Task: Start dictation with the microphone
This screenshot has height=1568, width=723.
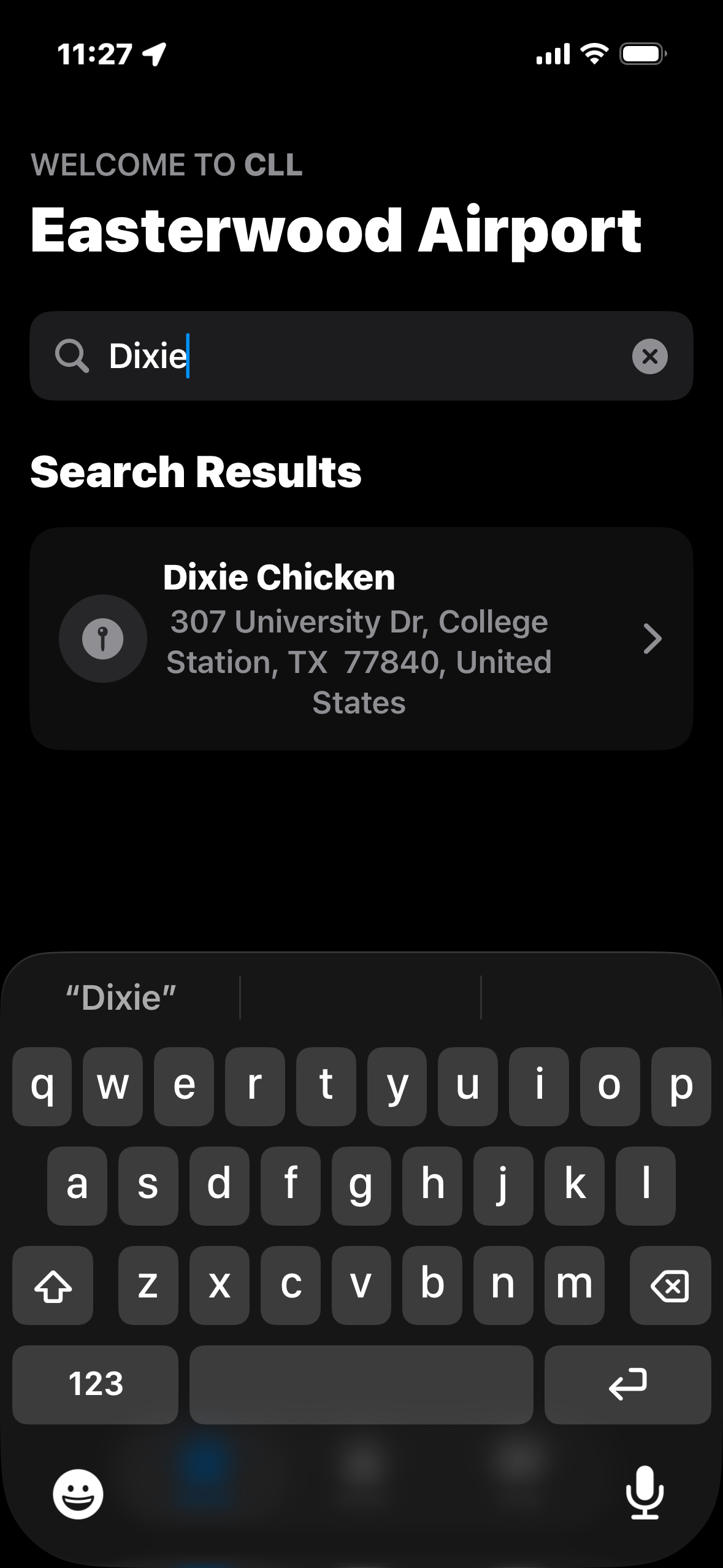Action: [x=645, y=1493]
